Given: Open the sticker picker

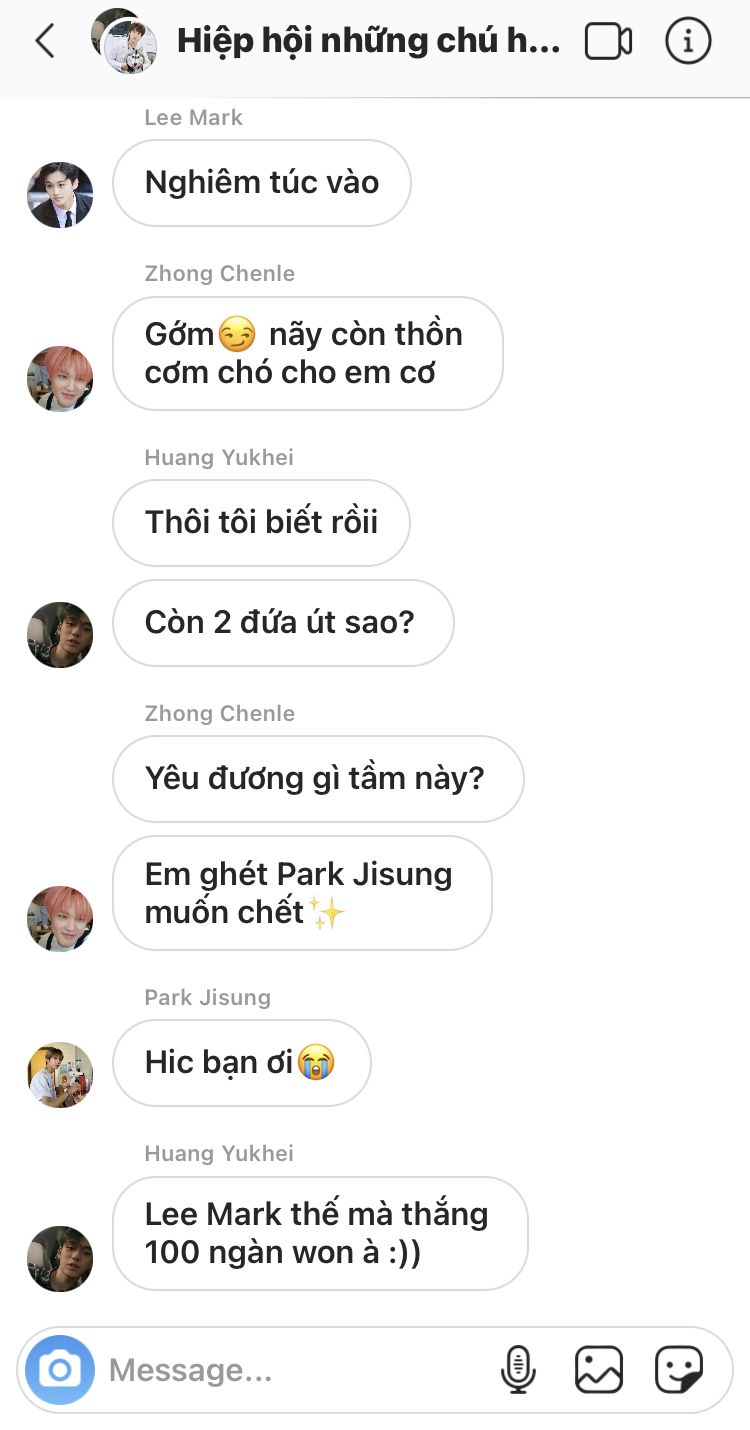Looking at the screenshot, I should [x=679, y=1369].
